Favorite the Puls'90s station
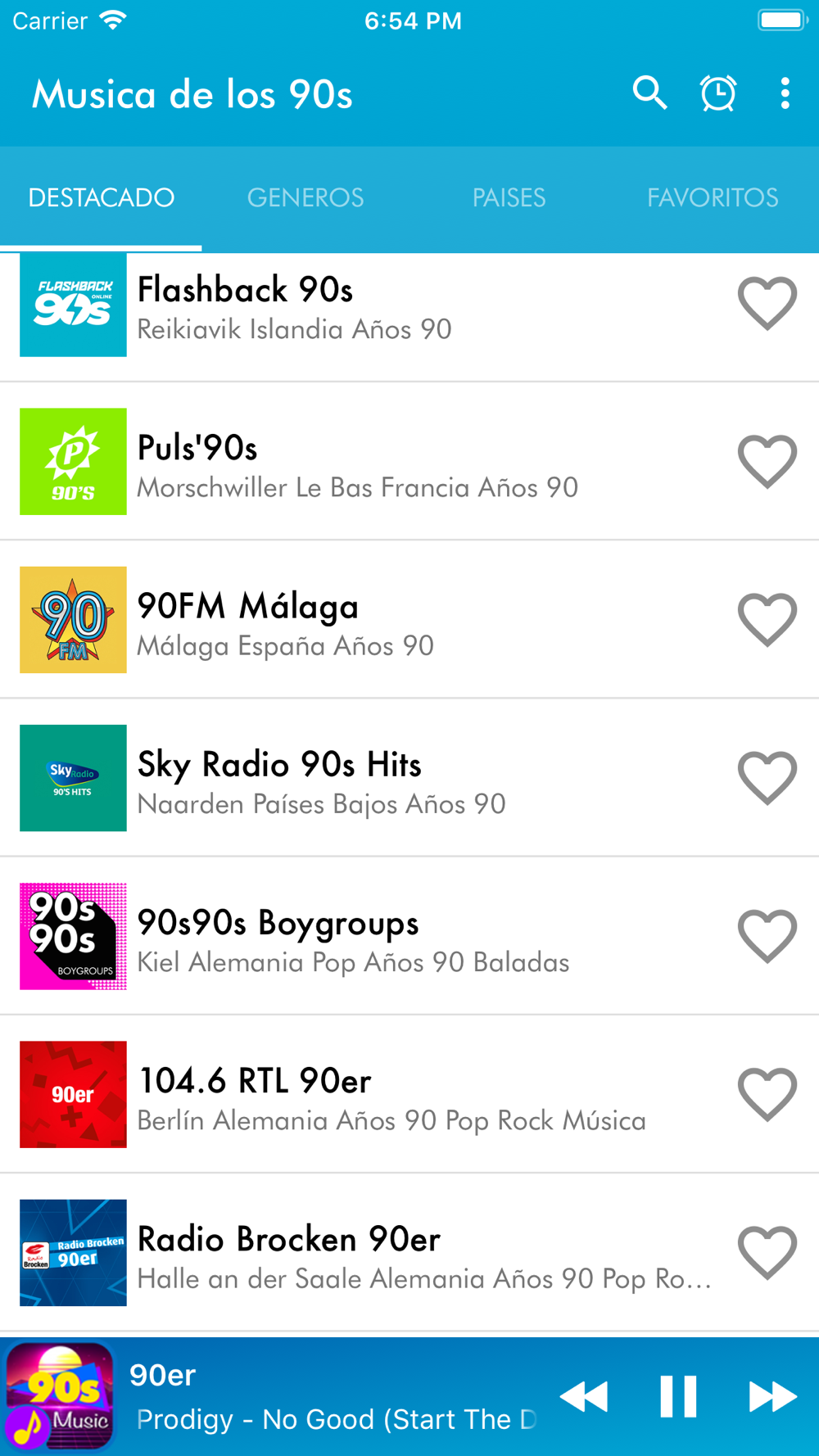This screenshot has height=1456, width=819. (767, 461)
